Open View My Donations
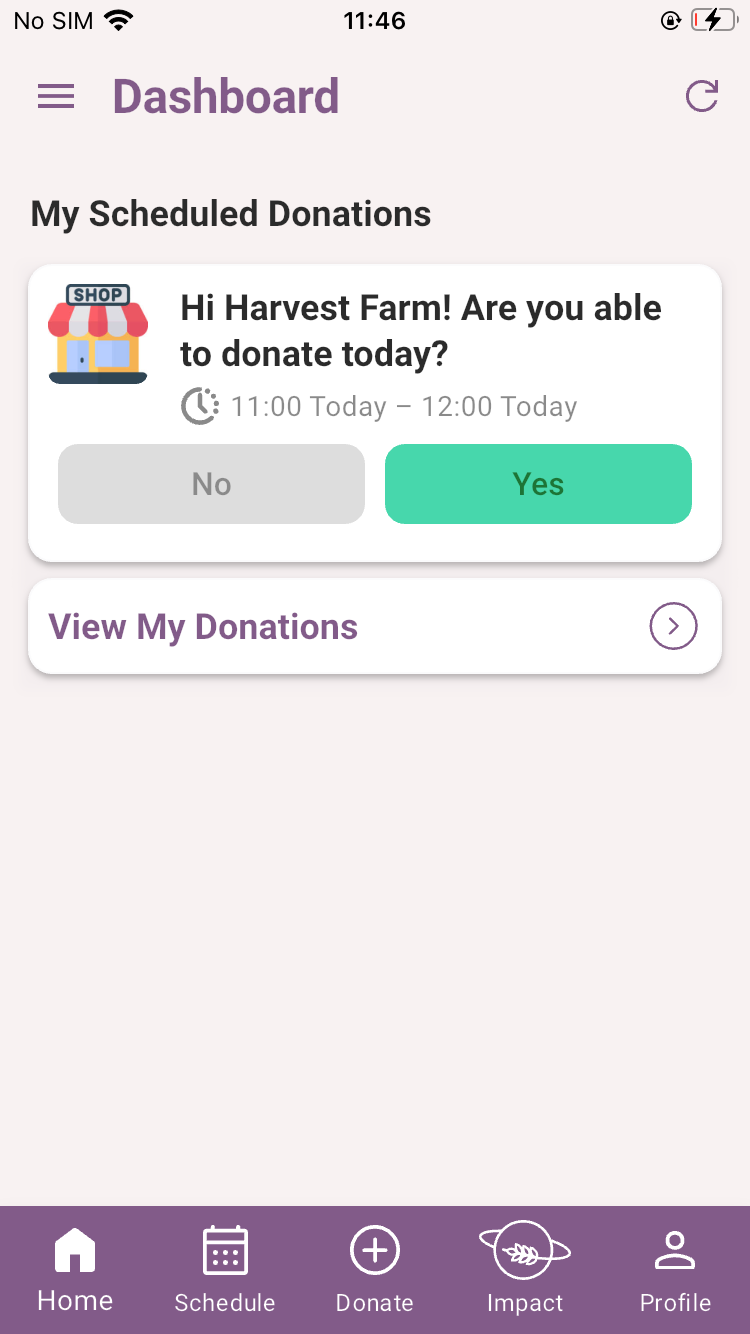The image size is (750, 1334). click(x=375, y=627)
